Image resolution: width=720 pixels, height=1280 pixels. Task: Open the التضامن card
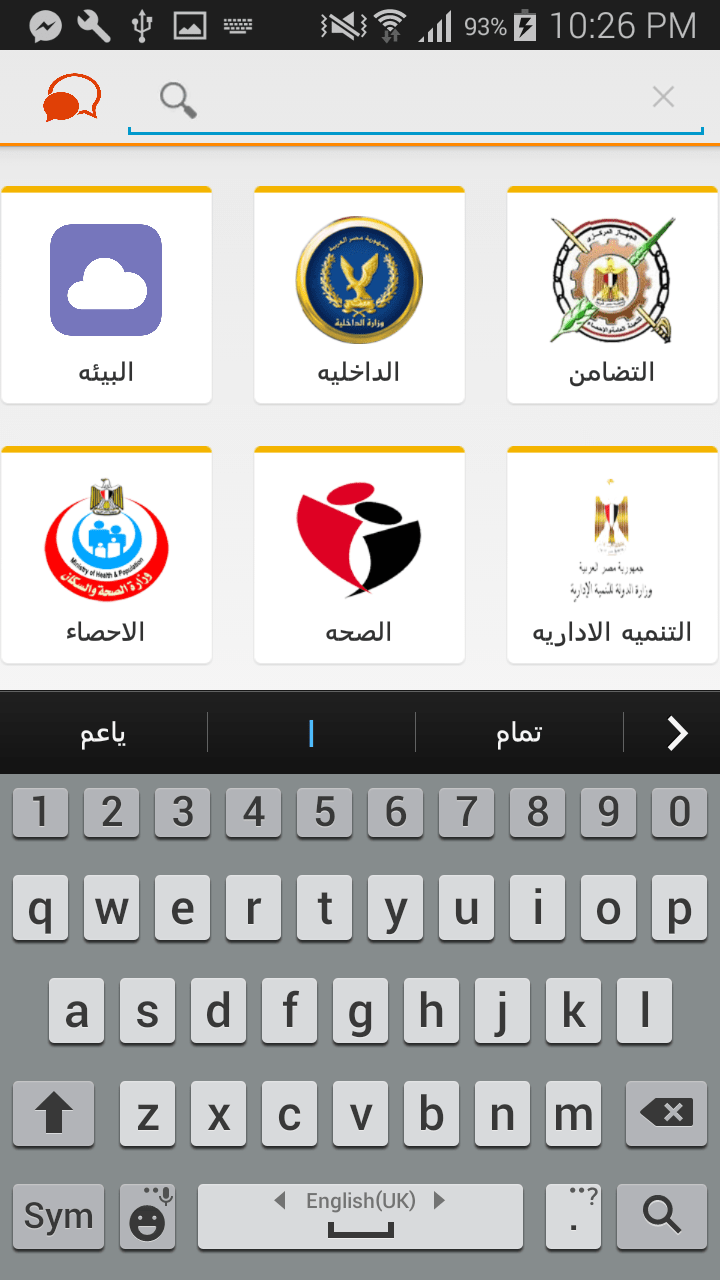pyautogui.click(x=612, y=296)
